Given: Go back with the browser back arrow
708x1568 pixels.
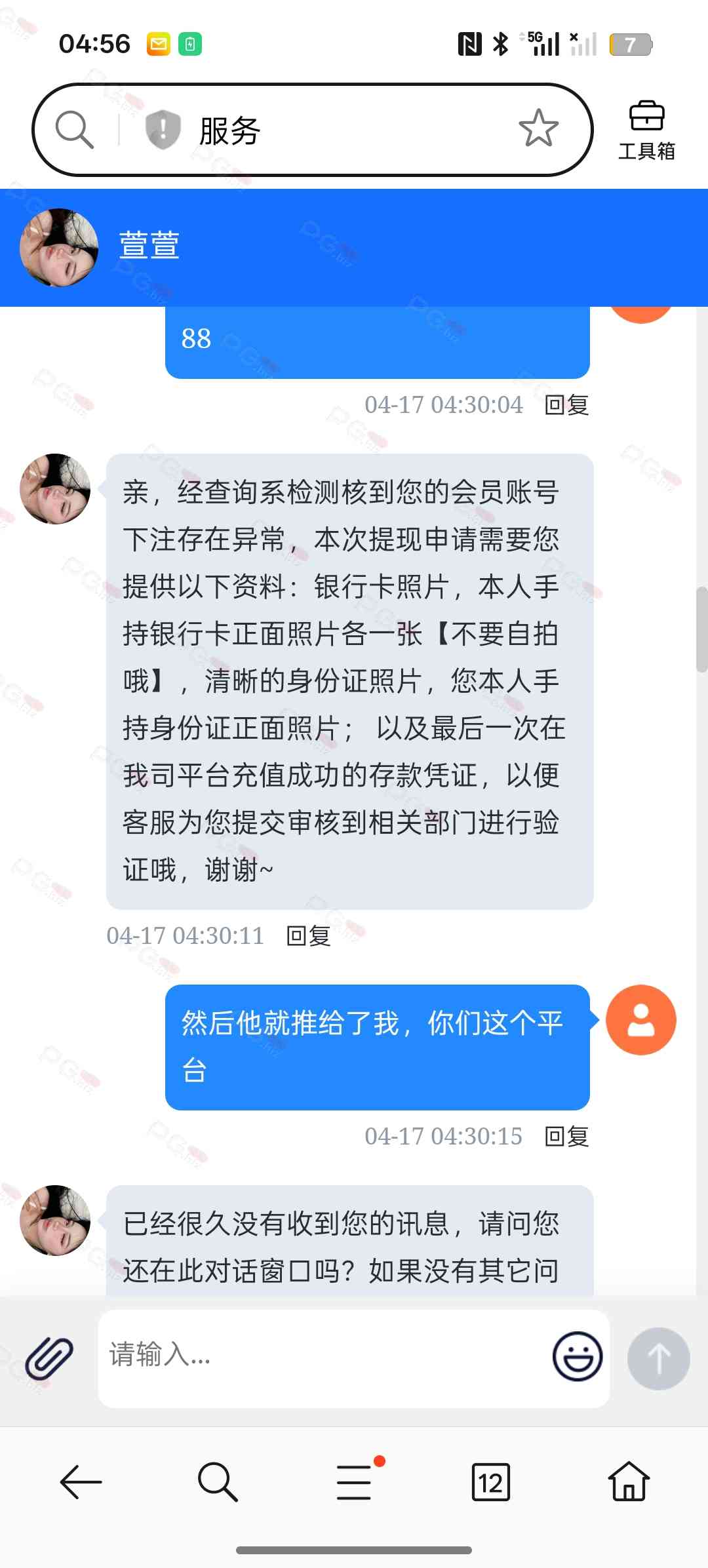Looking at the screenshot, I should [x=81, y=1482].
